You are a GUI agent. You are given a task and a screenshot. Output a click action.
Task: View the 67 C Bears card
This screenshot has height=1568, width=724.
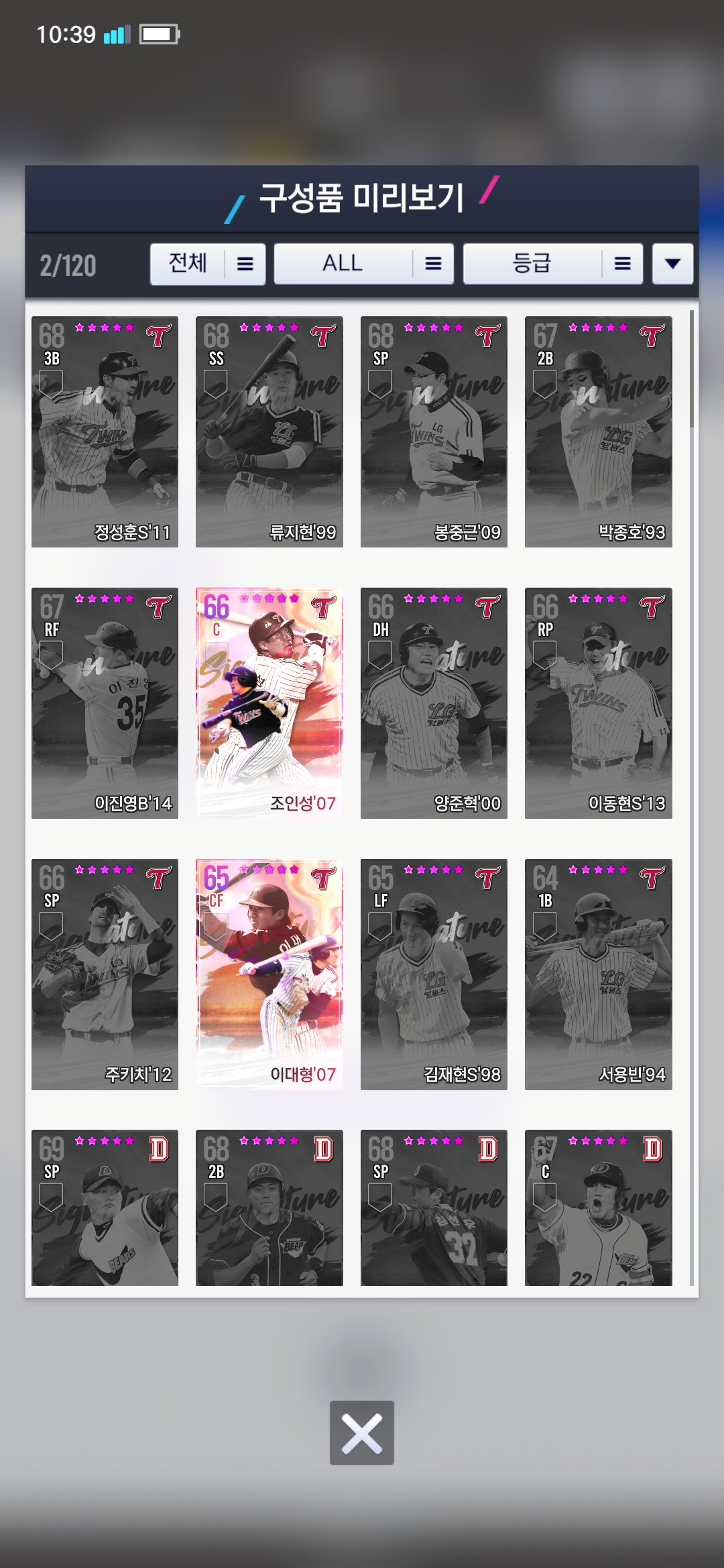point(598,1207)
